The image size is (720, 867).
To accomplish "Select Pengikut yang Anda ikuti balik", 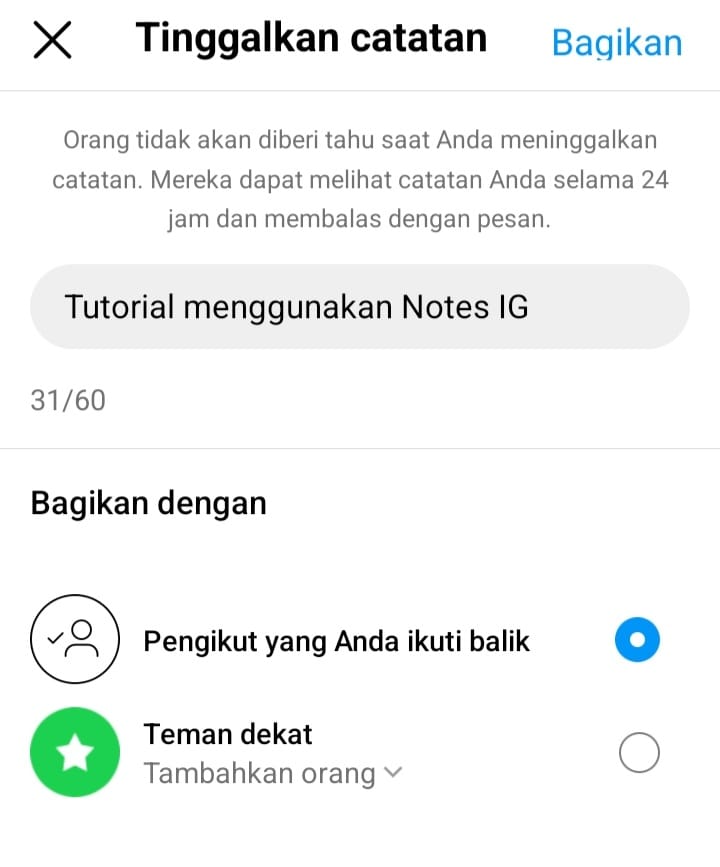I will pyautogui.click(x=637, y=640).
